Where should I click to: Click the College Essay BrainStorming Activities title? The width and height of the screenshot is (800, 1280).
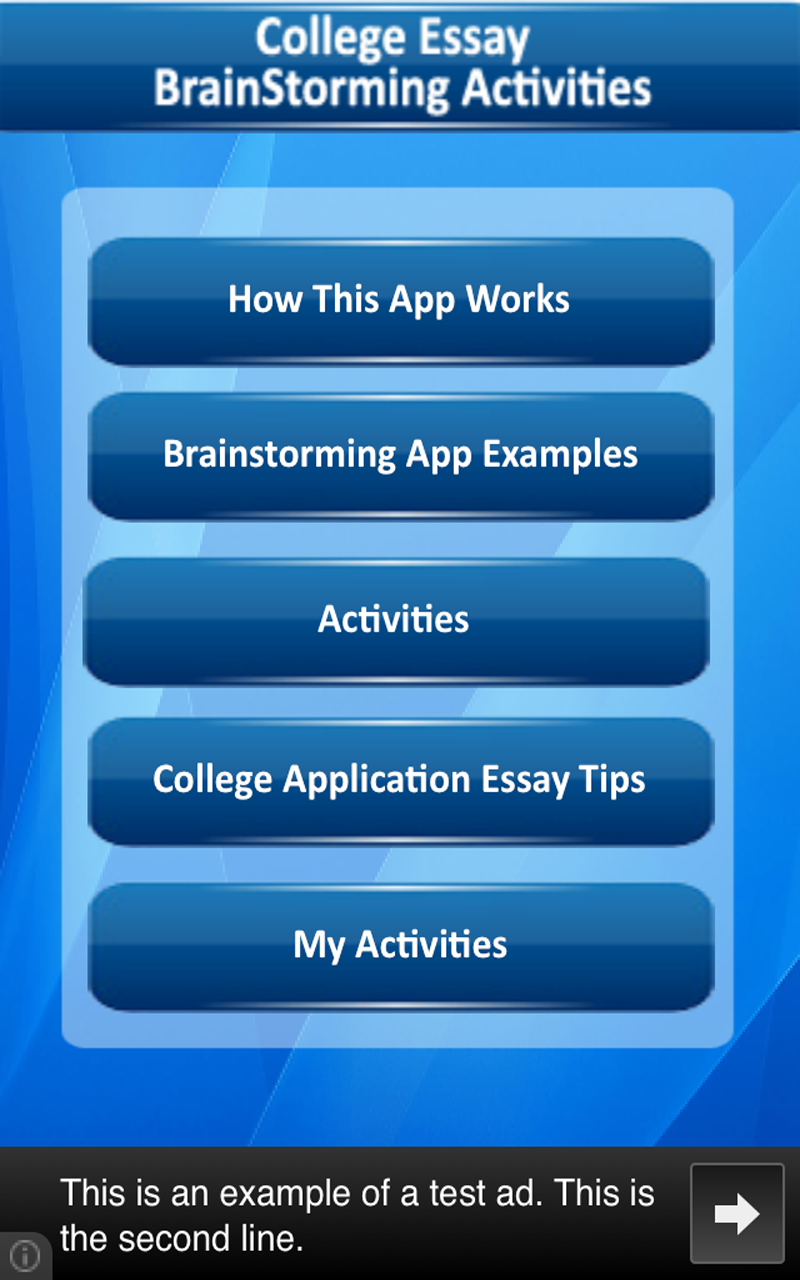point(400,62)
